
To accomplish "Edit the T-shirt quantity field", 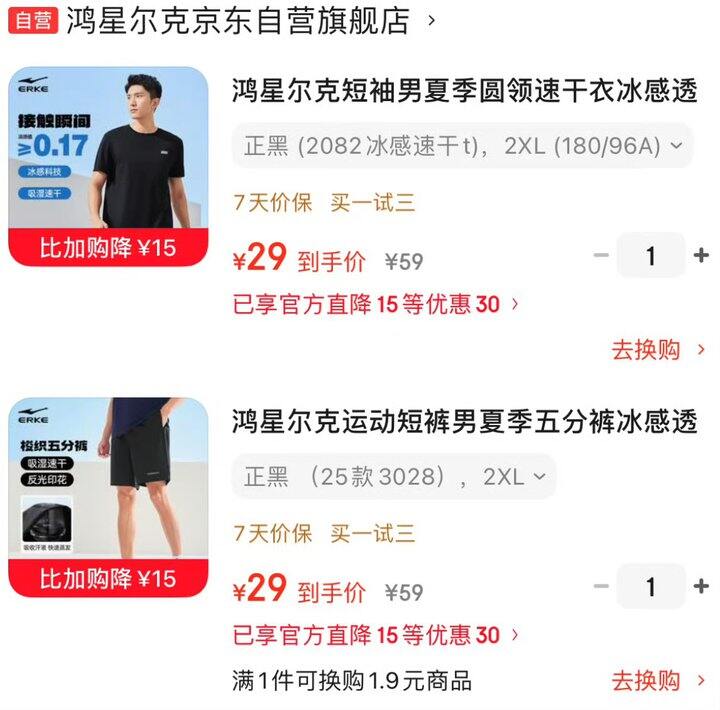I will click(x=650, y=255).
